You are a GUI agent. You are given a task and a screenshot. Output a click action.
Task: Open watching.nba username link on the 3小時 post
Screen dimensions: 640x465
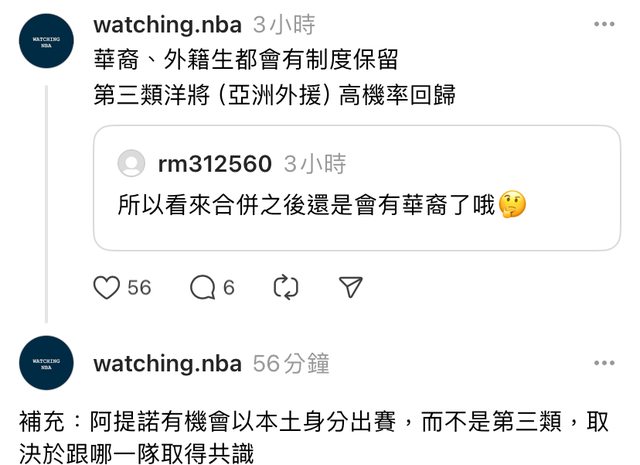point(167,24)
